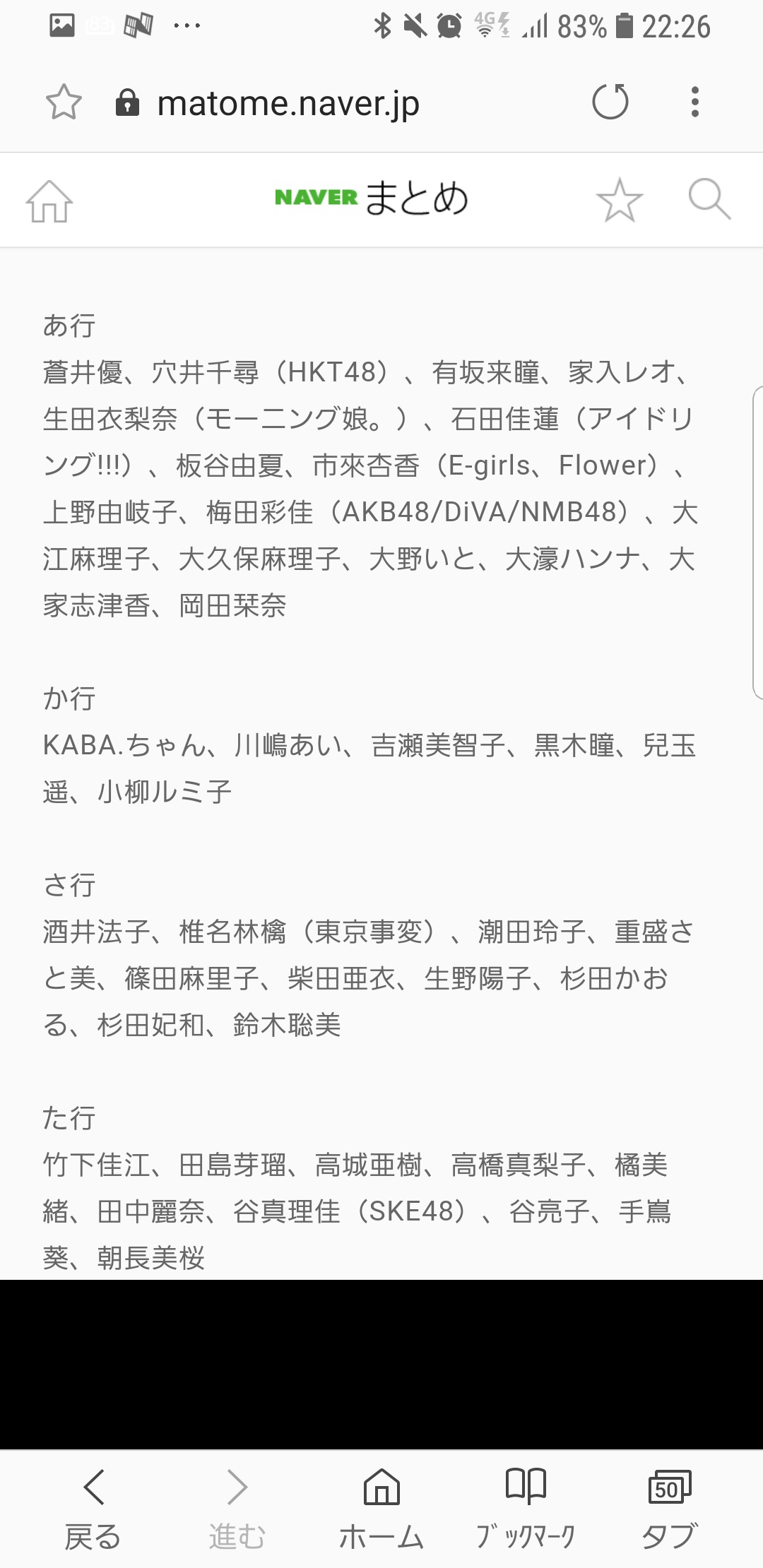Open the browser overflow menu
This screenshot has width=763, height=1568.
point(695,102)
